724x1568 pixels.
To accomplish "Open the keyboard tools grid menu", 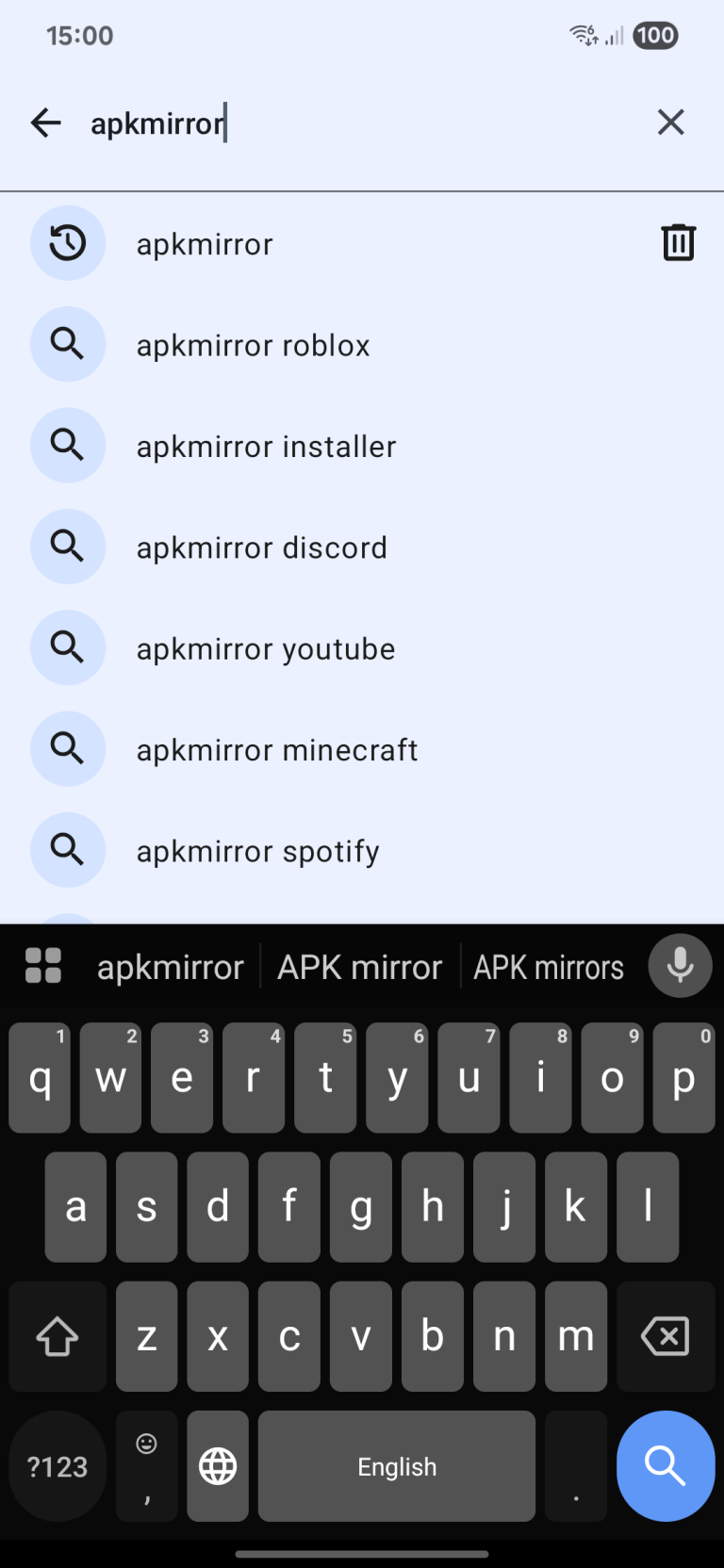I will (43, 966).
